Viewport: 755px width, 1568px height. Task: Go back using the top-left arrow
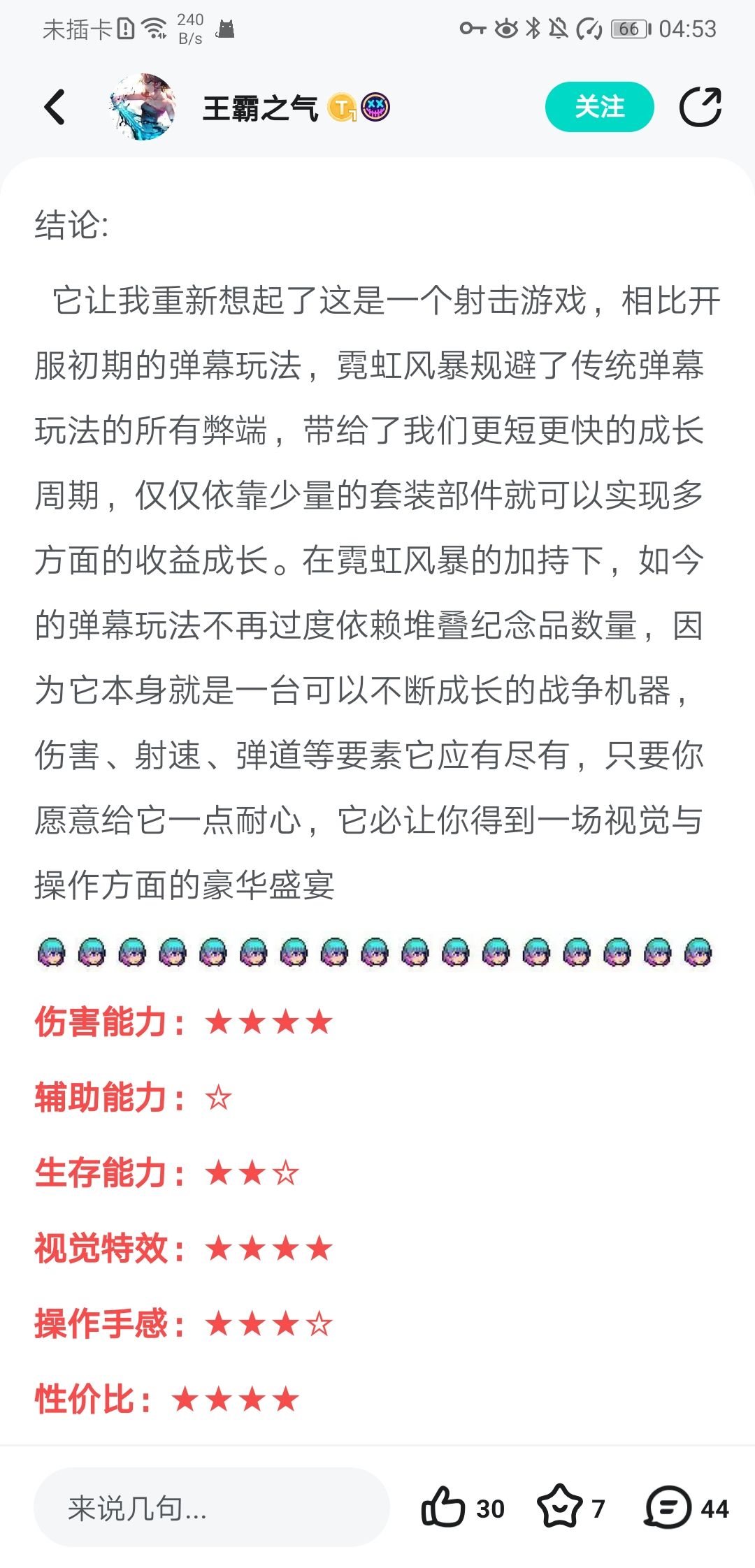[x=55, y=107]
